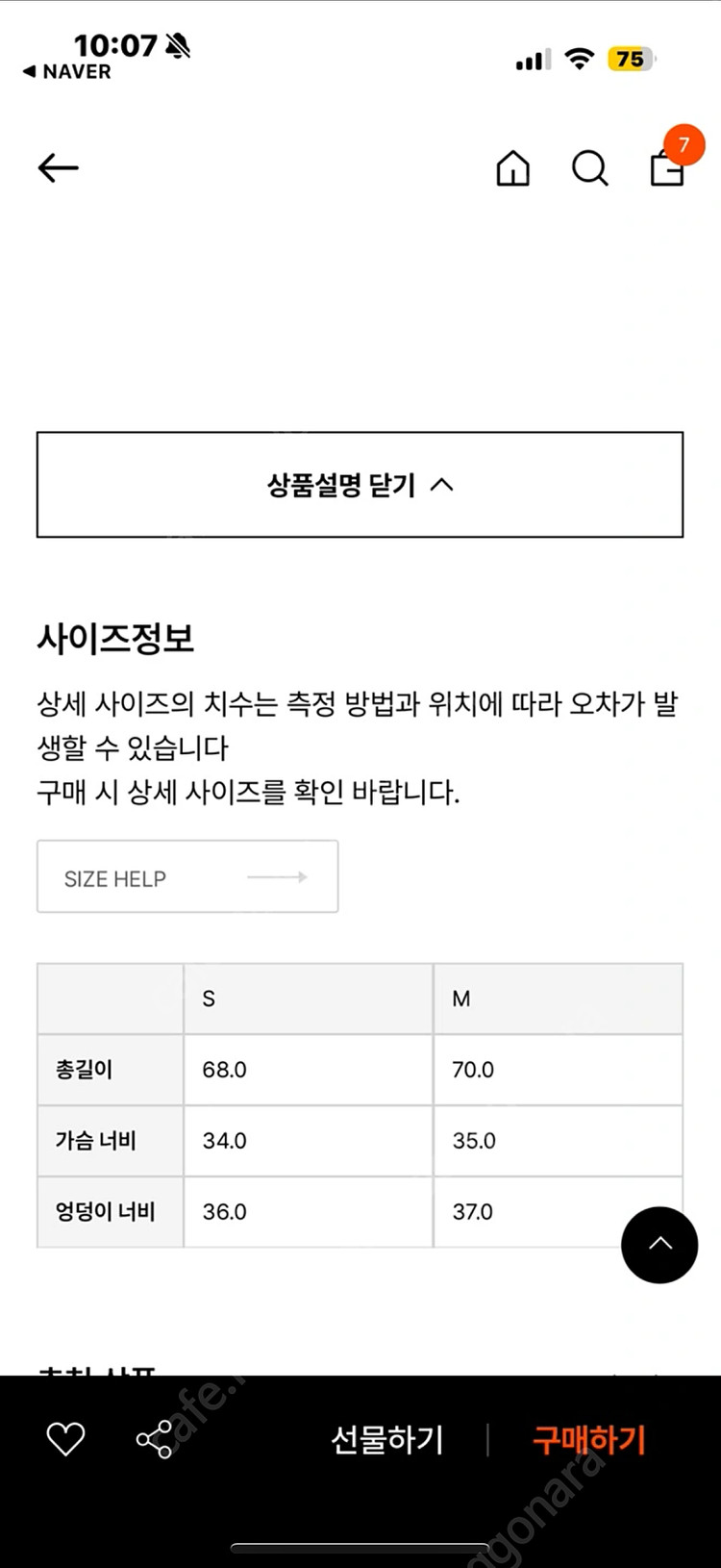Select the M size column header
Image resolution: width=721 pixels, height=1568 pixels.
click(558, 999)
